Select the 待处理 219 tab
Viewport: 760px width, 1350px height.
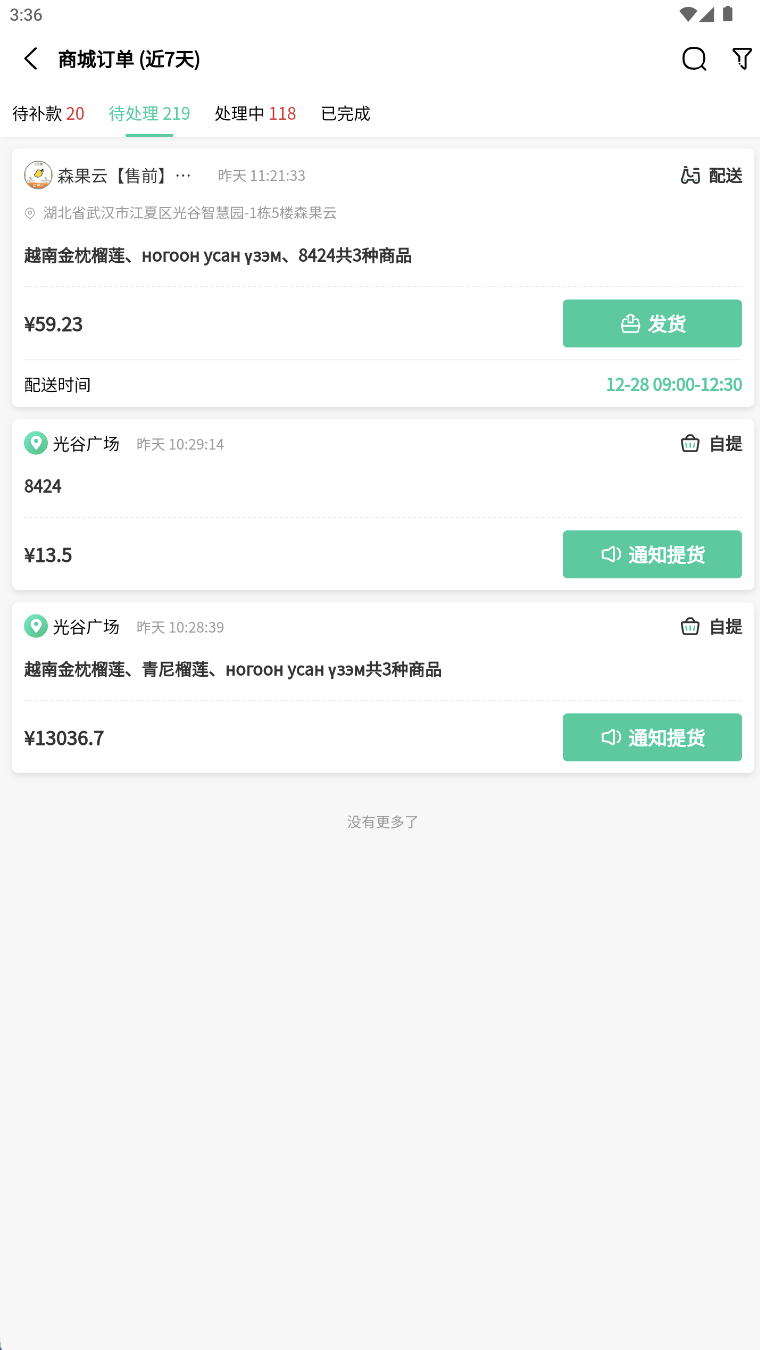coord(148,113)
